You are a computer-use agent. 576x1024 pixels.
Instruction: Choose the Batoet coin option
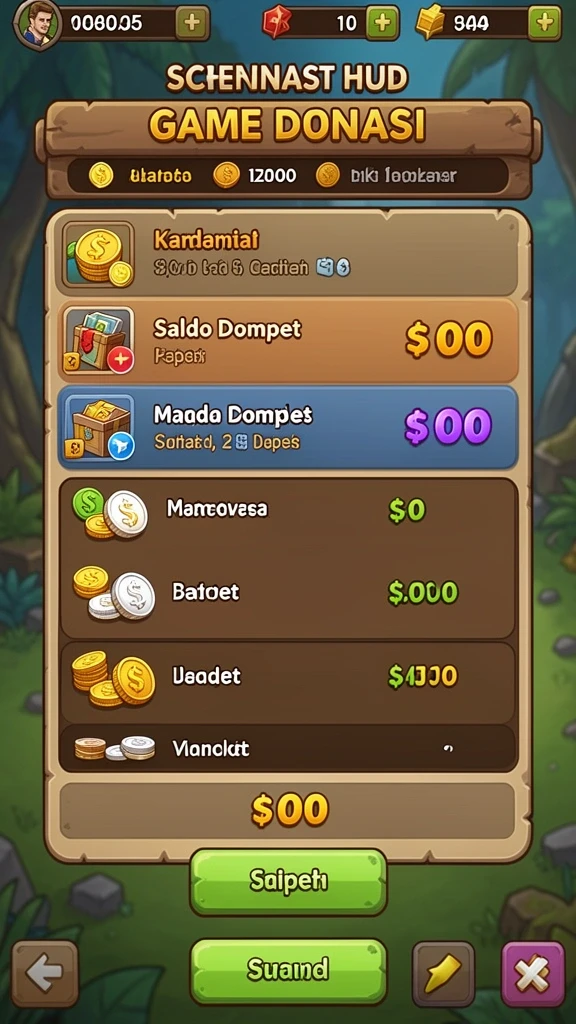tap(288, 593)
